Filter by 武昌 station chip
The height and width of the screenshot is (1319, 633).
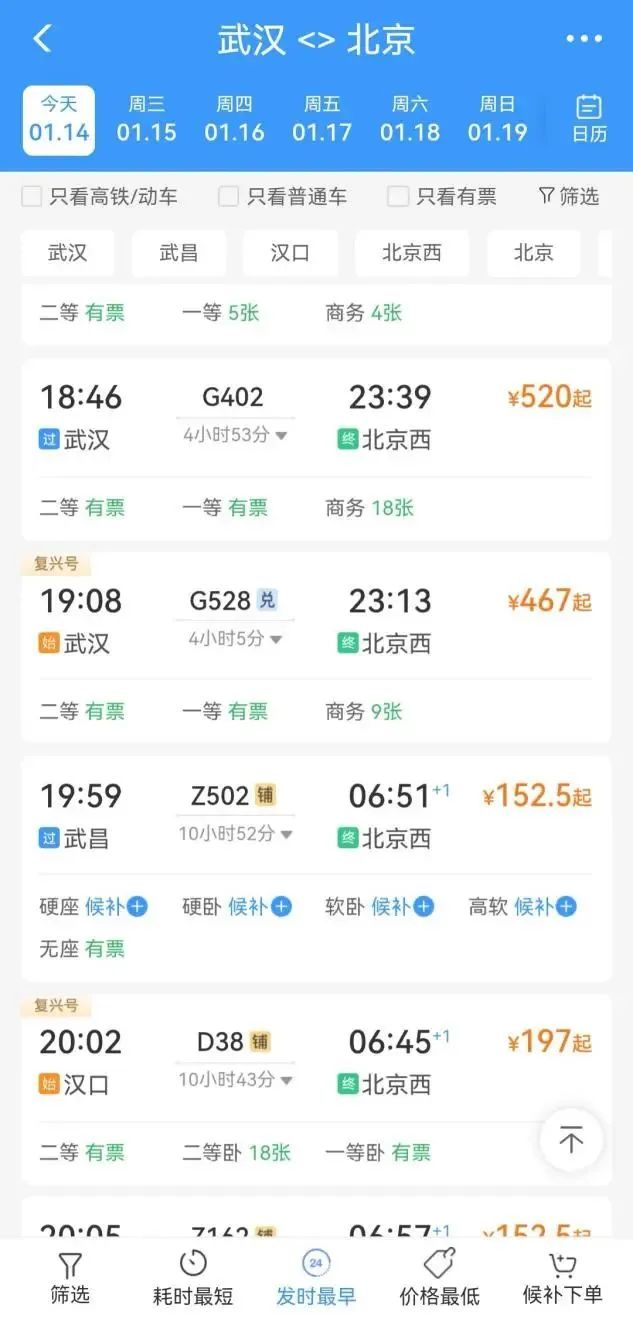pyautogui.click(x=179, y=253)
